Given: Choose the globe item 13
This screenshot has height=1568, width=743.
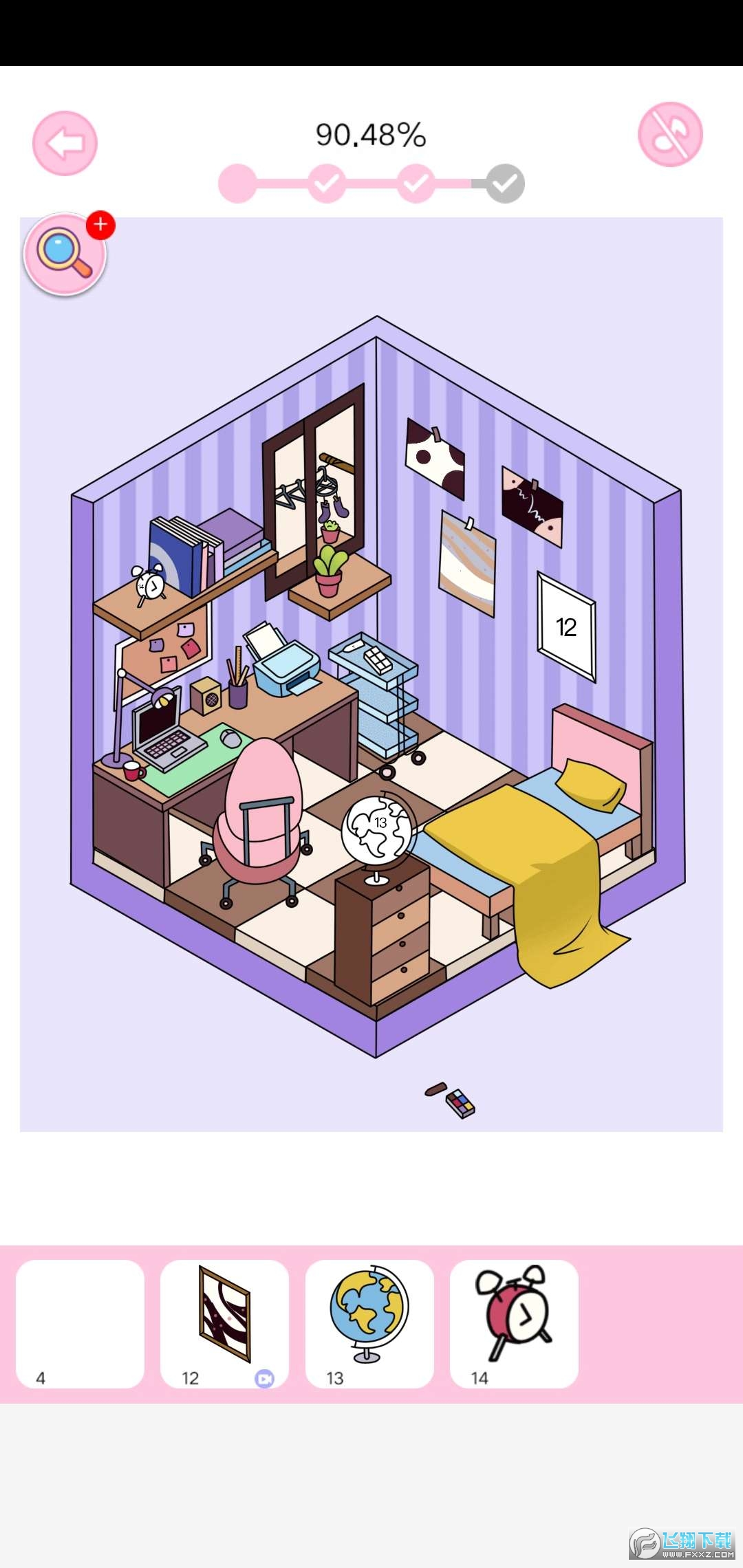Looking at the screenshot, I should point(369,1324).
